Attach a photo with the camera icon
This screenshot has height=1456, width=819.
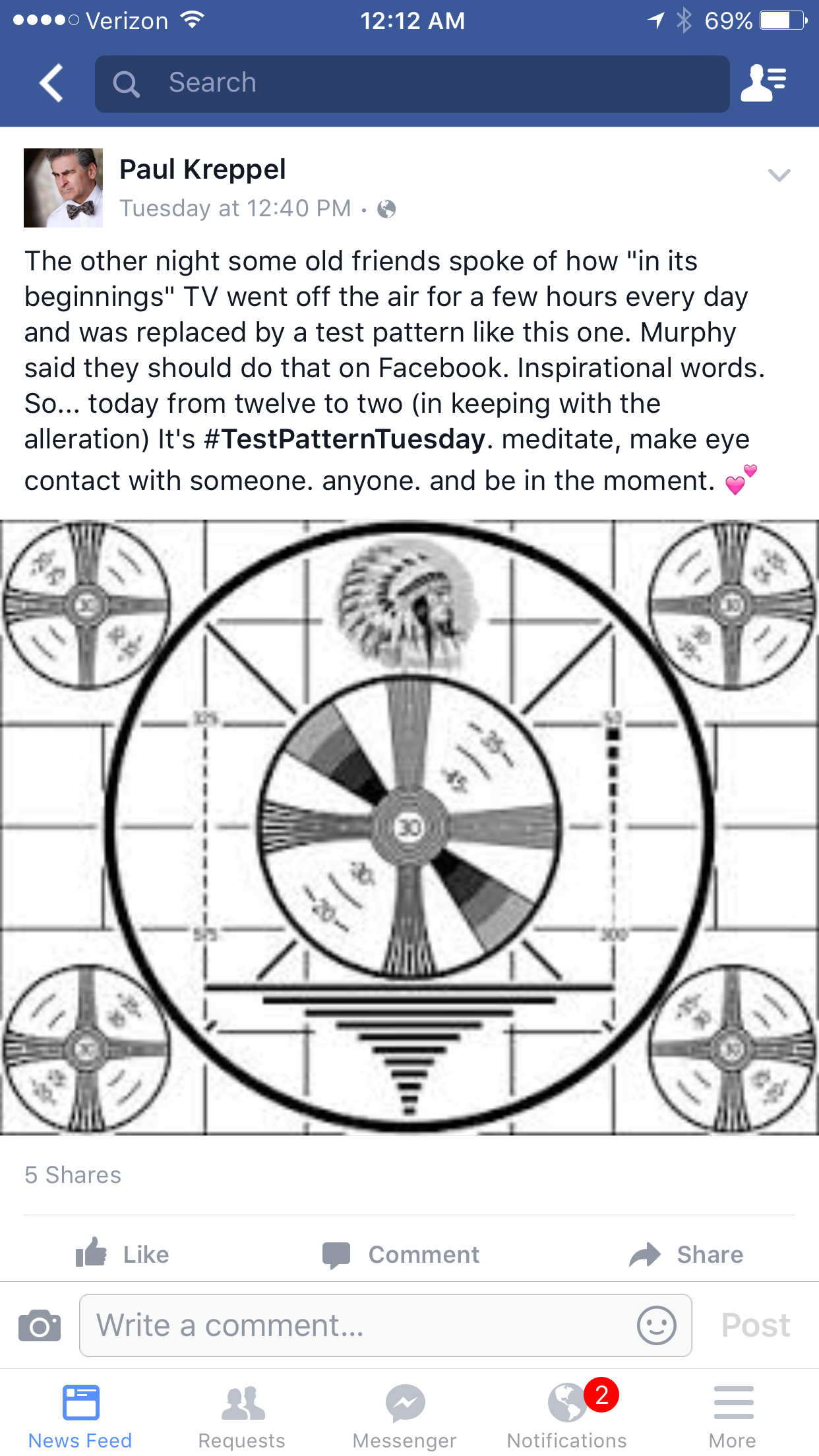click(x=40, y=1325)
